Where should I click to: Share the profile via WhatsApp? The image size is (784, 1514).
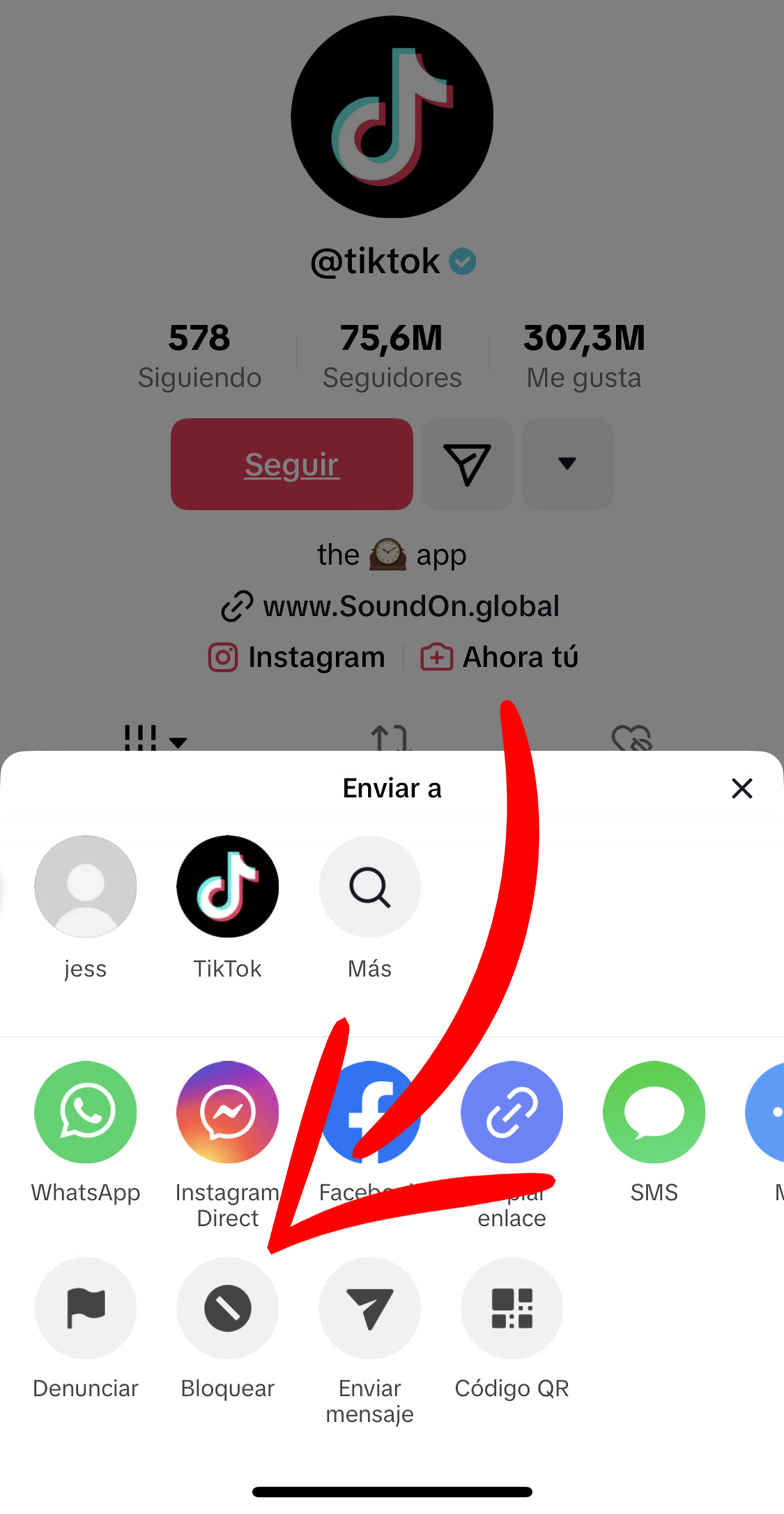[86, 1112]
